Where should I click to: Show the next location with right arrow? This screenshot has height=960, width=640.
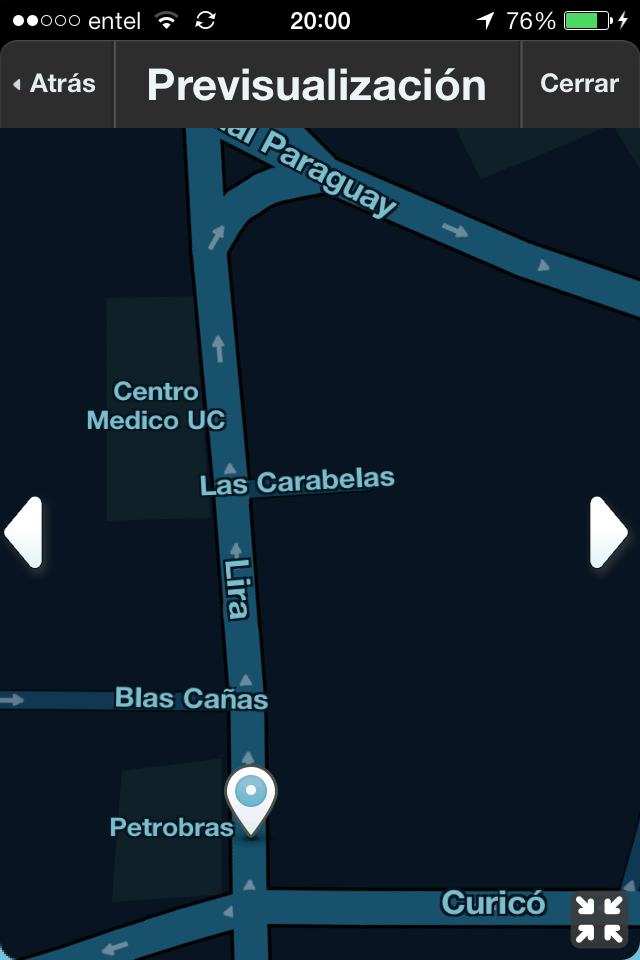coord(609,532)
